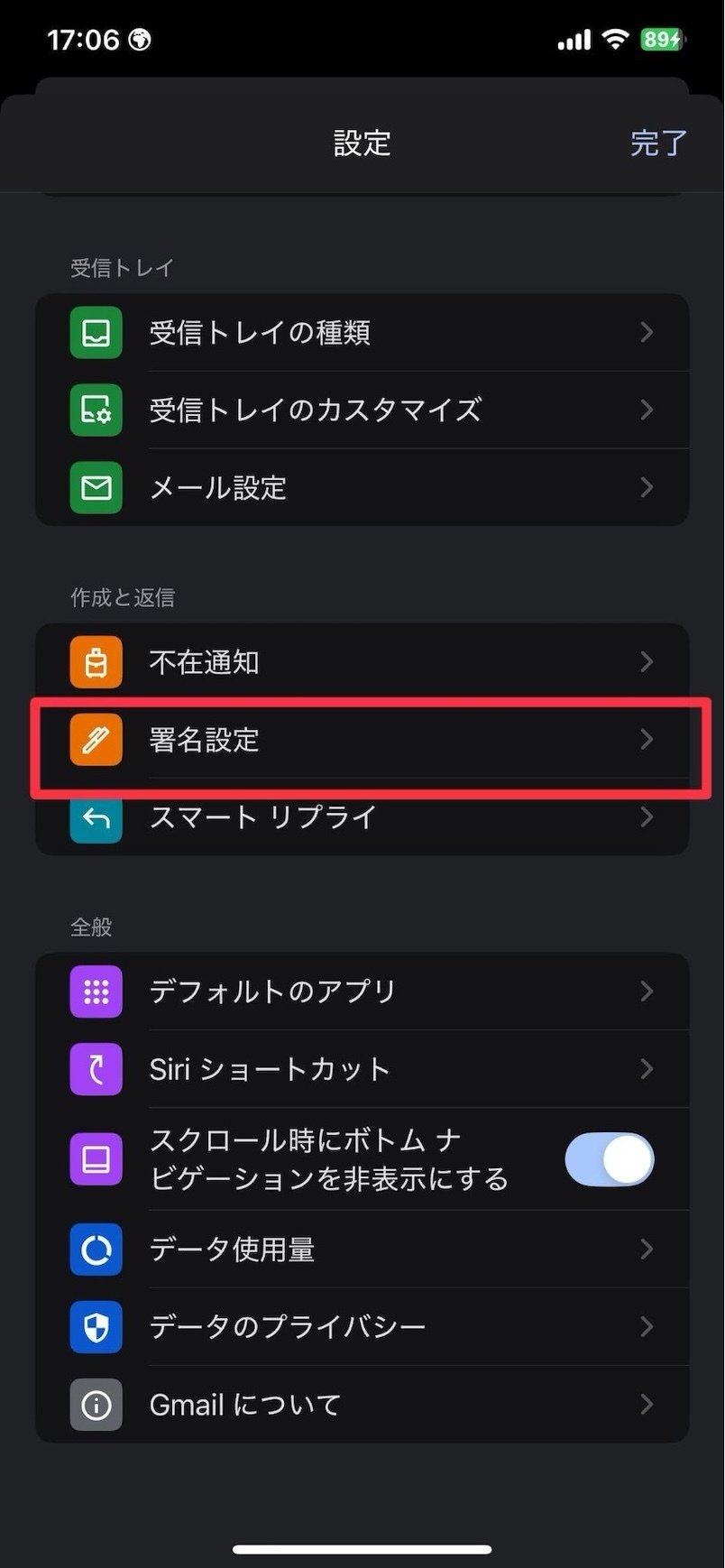
Task: Open データ使用量
Action: point(361,1250)
